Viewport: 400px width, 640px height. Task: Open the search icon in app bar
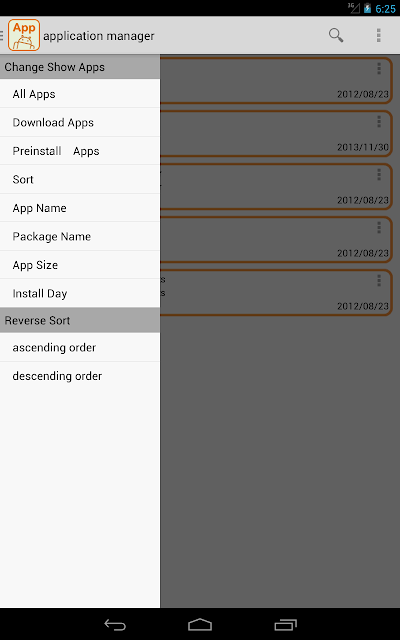pyautogui.click(x=336, y=36)
